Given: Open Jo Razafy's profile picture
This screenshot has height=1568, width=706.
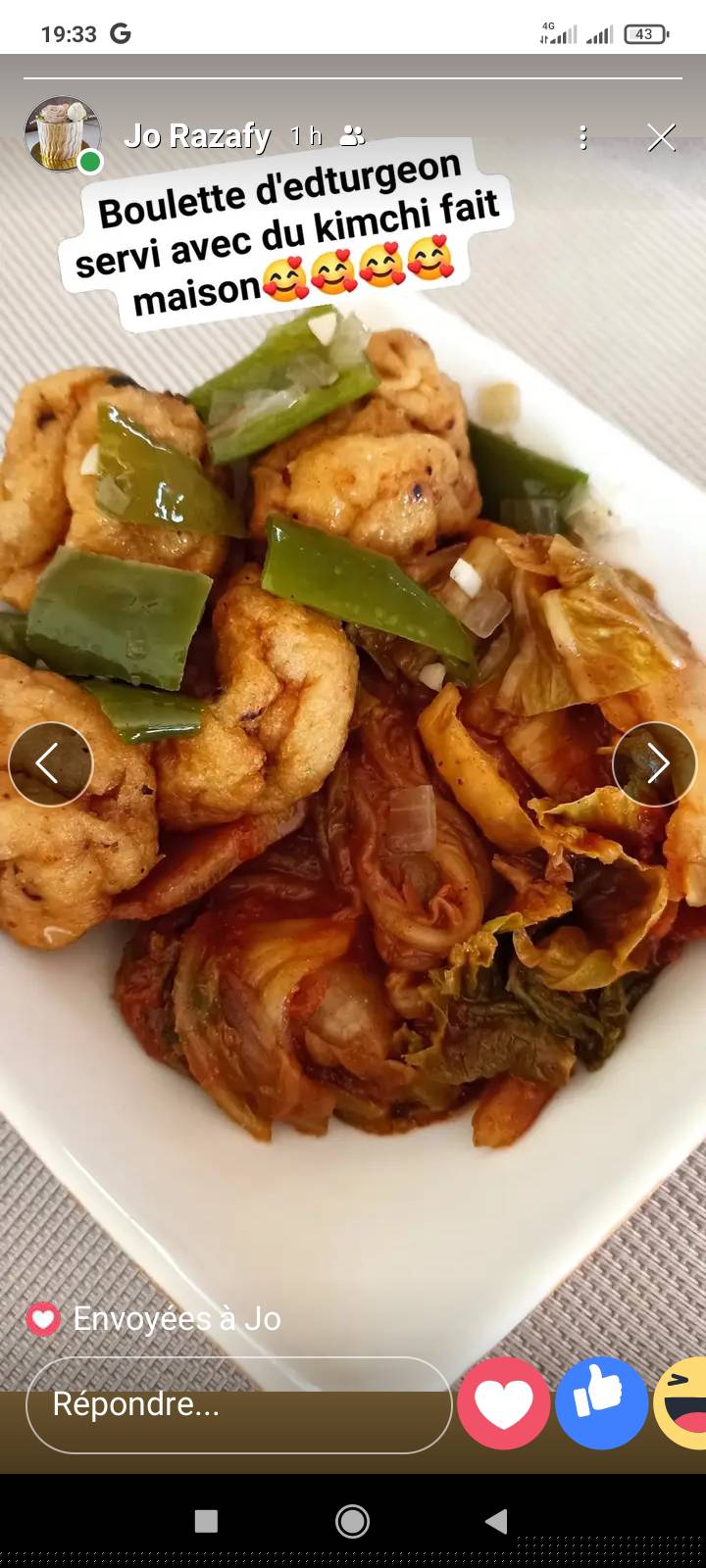Looking at the screenshot, I should pos(62,135).
